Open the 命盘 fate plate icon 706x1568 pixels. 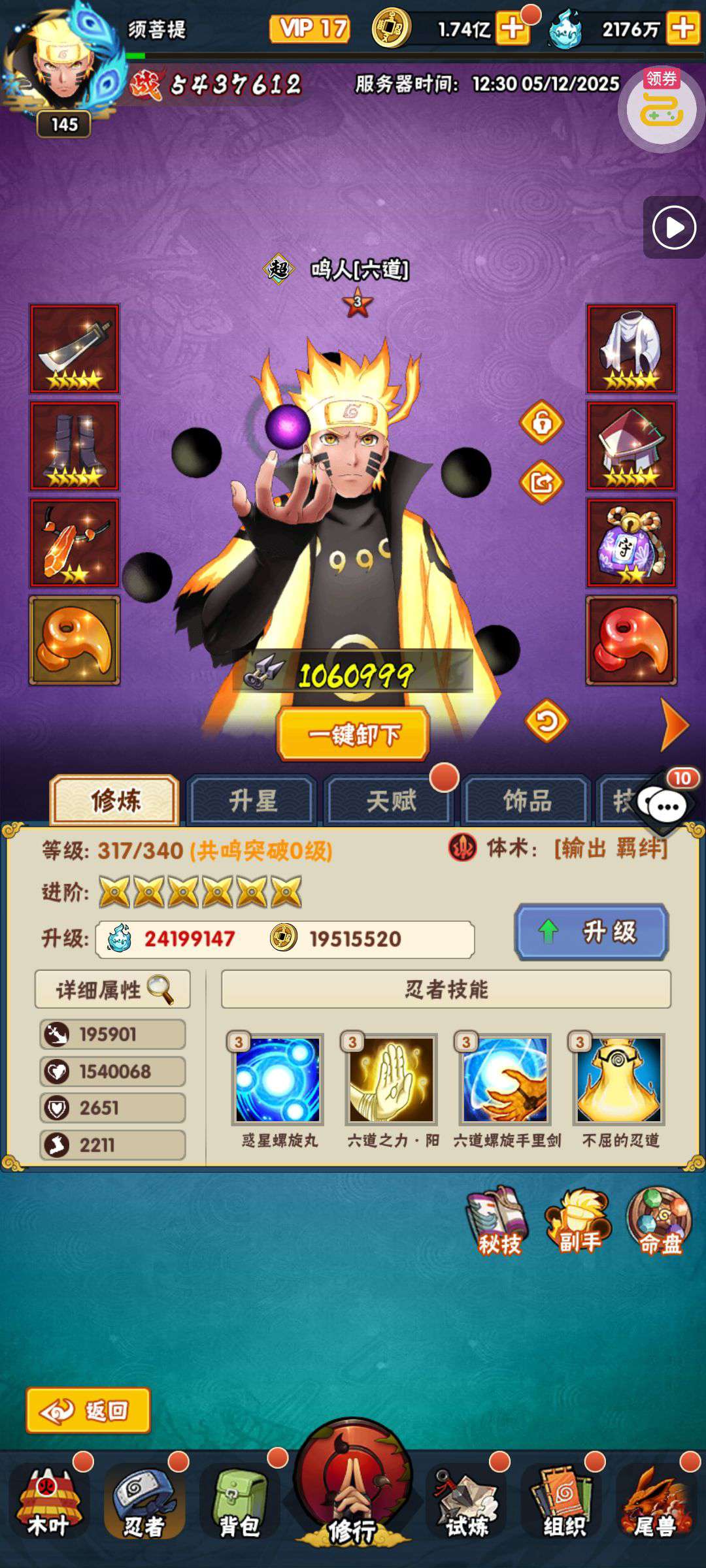click(659, 1220)
